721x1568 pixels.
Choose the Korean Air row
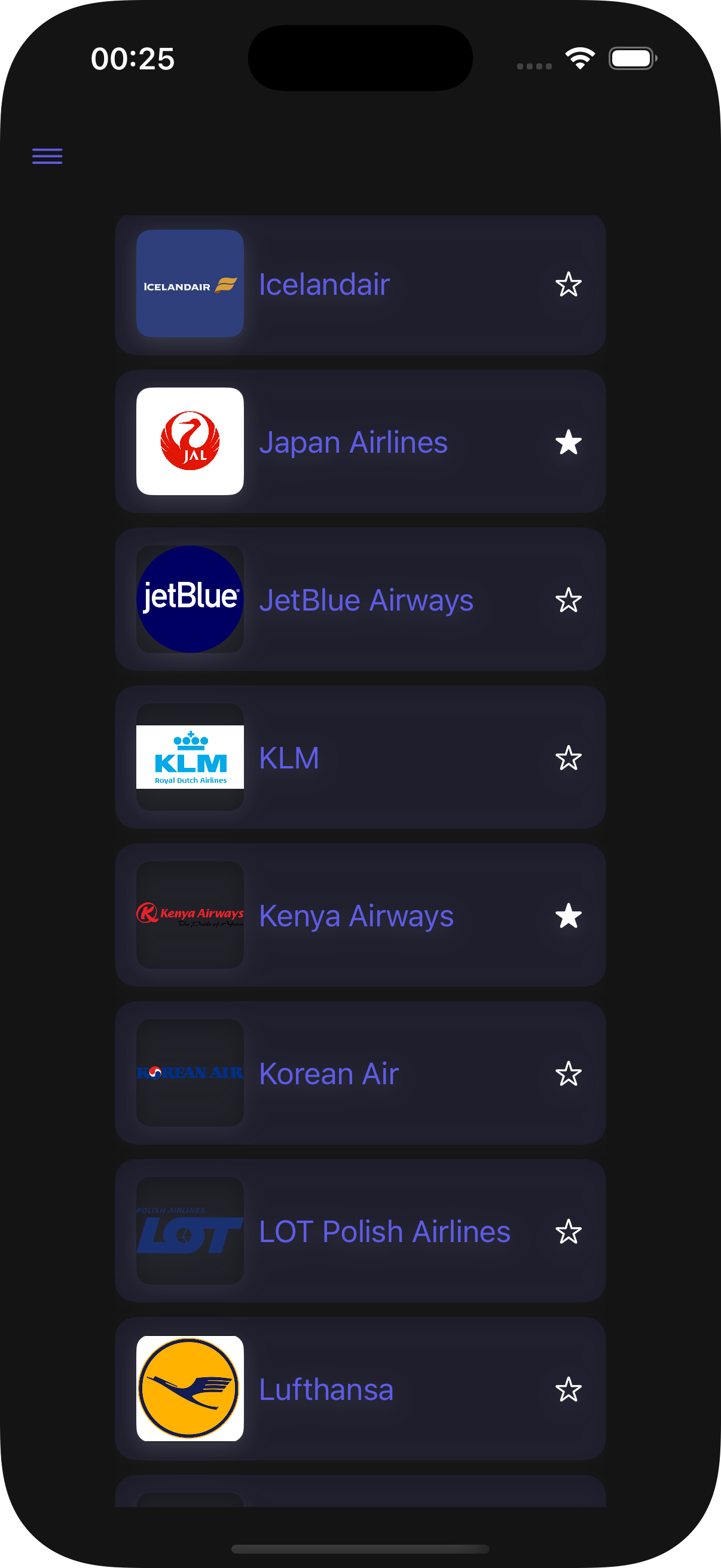click(x=360, y=1073)
